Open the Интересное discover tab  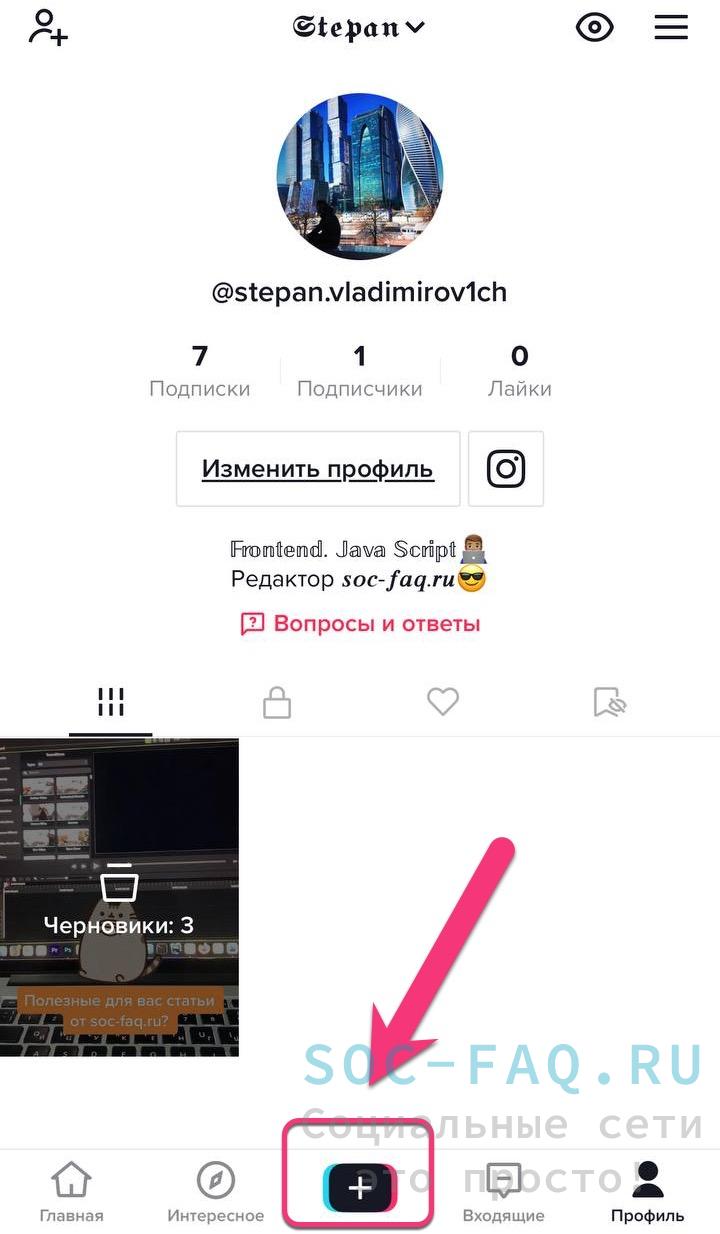216,1192
